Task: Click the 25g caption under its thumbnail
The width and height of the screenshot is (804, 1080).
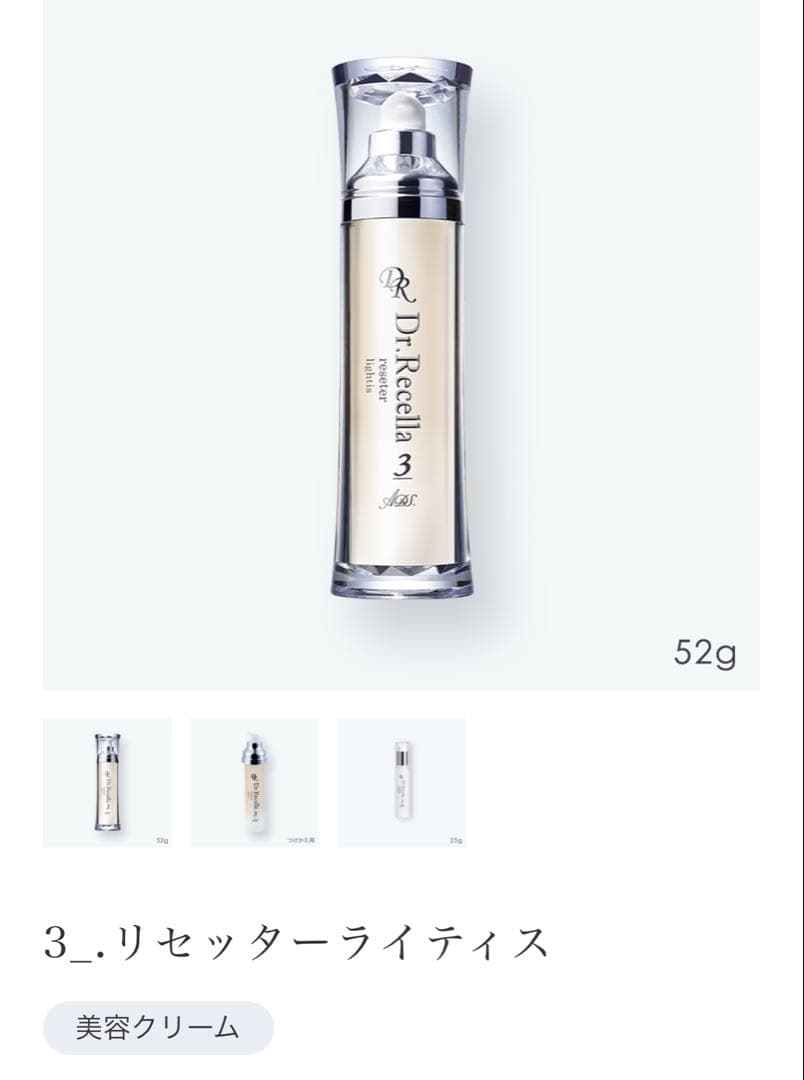Action: pyautogui.click(x=456, y=840)
